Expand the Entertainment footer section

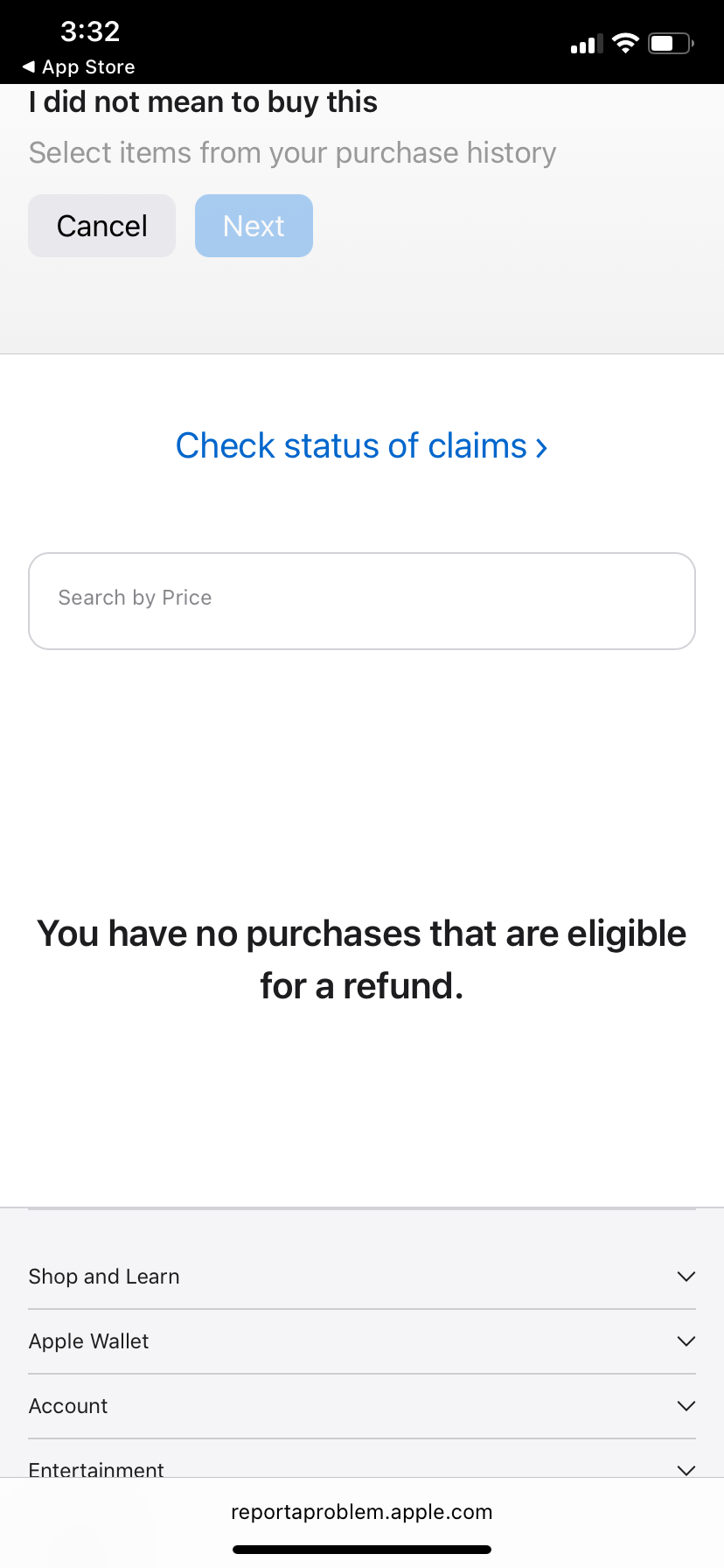361,1467
